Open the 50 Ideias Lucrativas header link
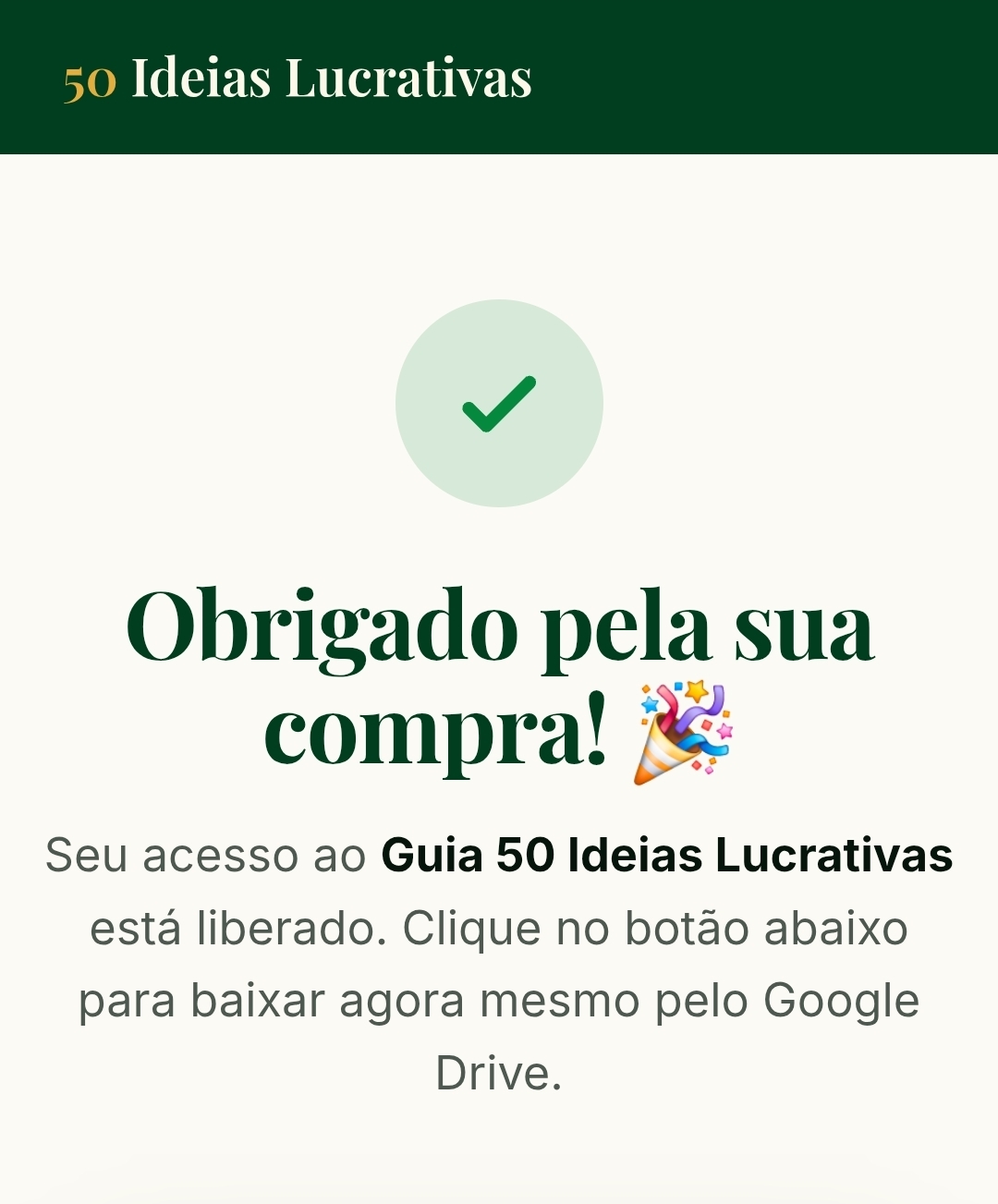 click(298, 78)
